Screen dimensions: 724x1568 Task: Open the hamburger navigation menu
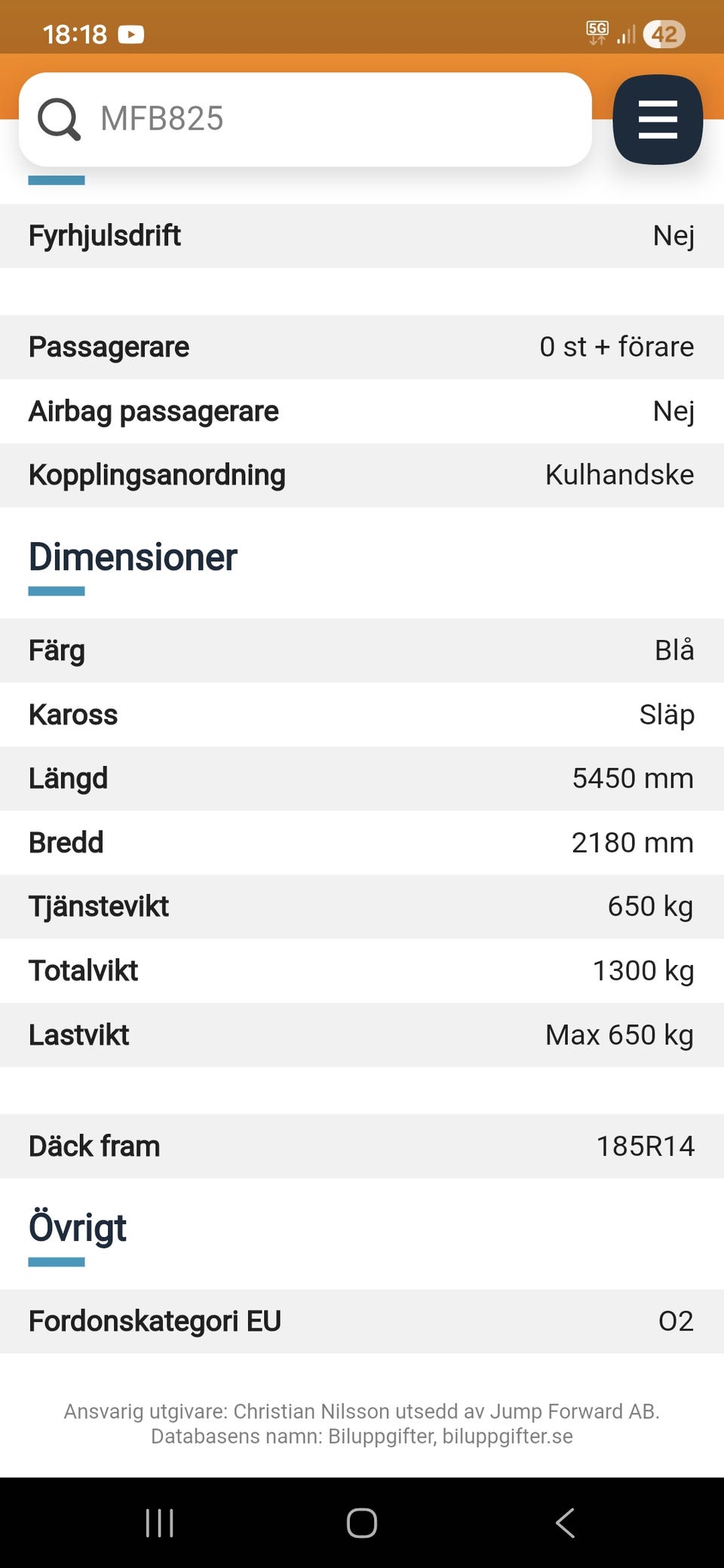(x=658, y=119)
